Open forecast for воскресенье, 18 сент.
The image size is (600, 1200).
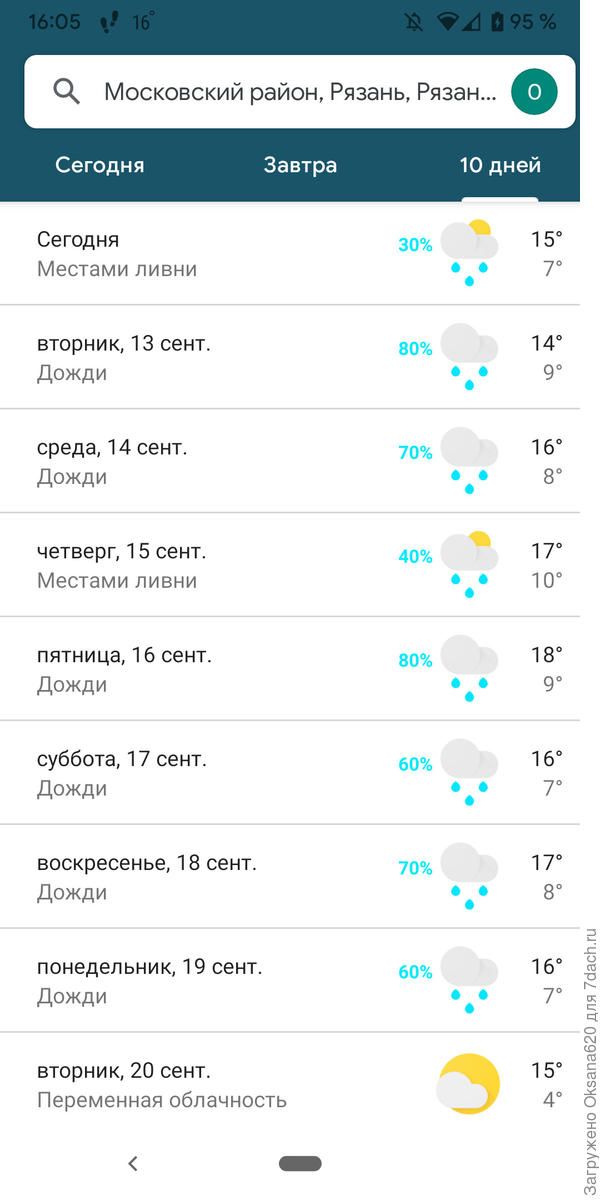coord(290,878)
